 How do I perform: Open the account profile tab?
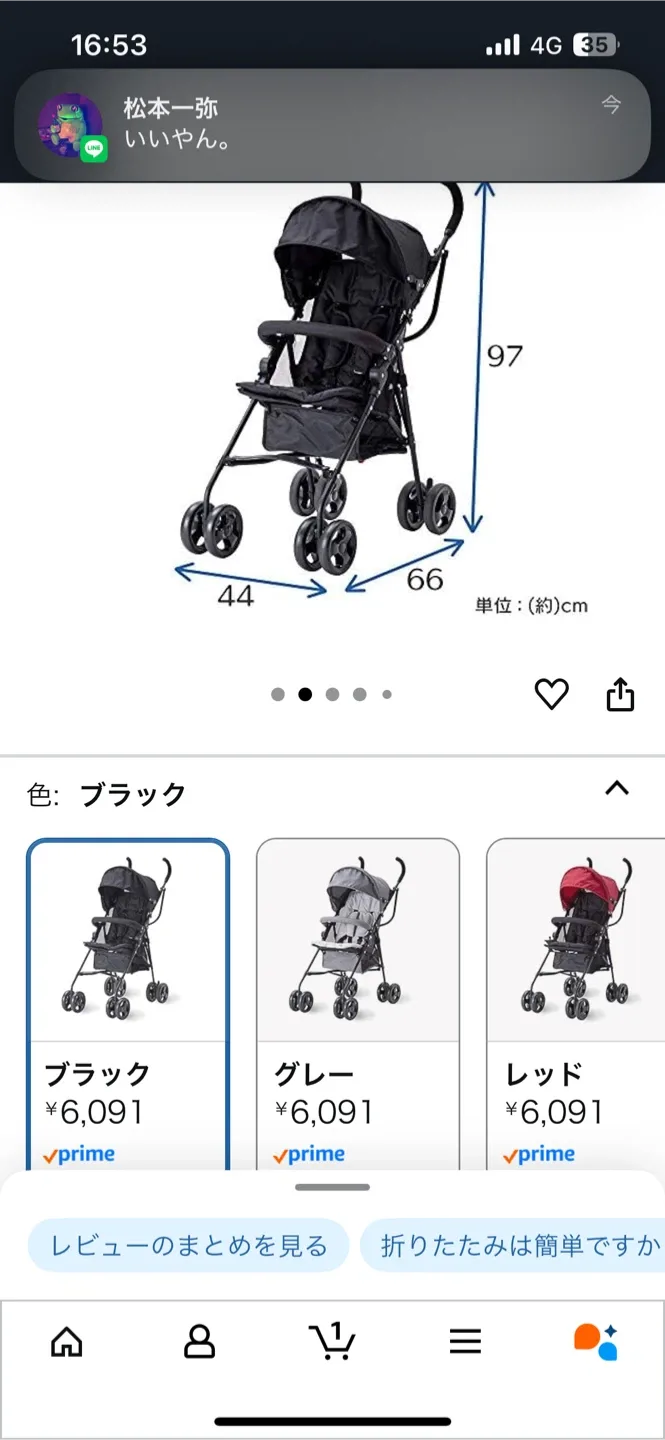pyautogui.click(x=200, y=1341)
